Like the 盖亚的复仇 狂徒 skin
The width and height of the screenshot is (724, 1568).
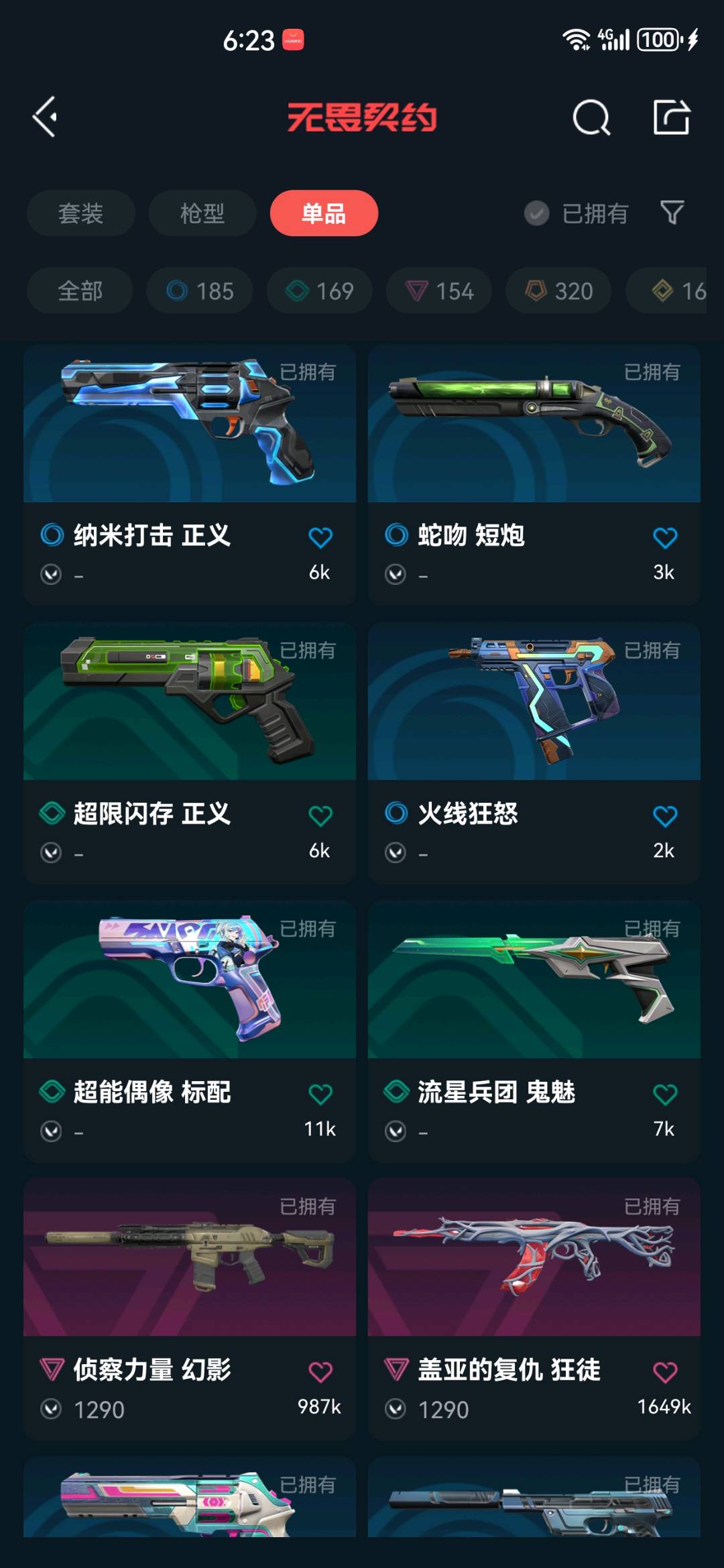pyautogui.click(x=664, y=1371)
